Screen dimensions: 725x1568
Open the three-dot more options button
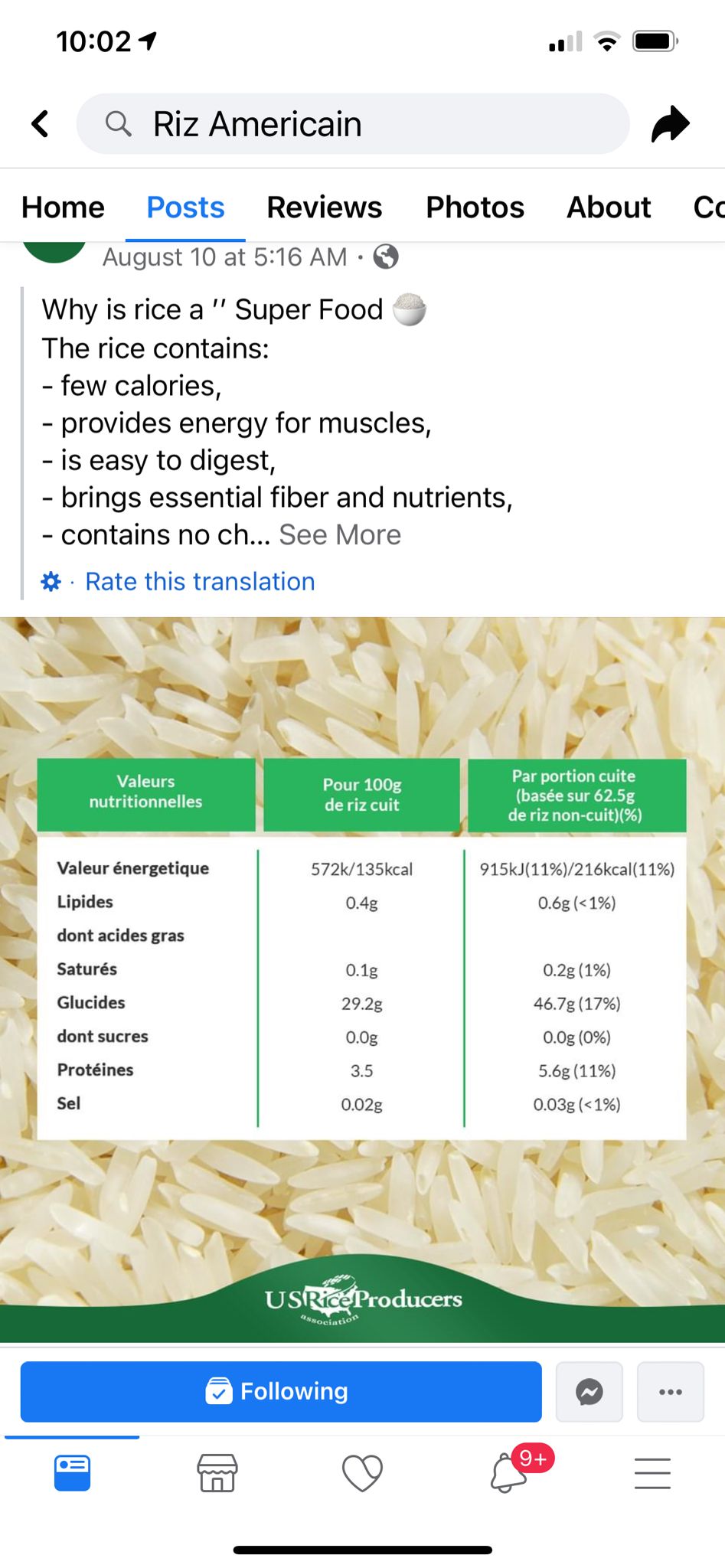[x=671, y=1391]
